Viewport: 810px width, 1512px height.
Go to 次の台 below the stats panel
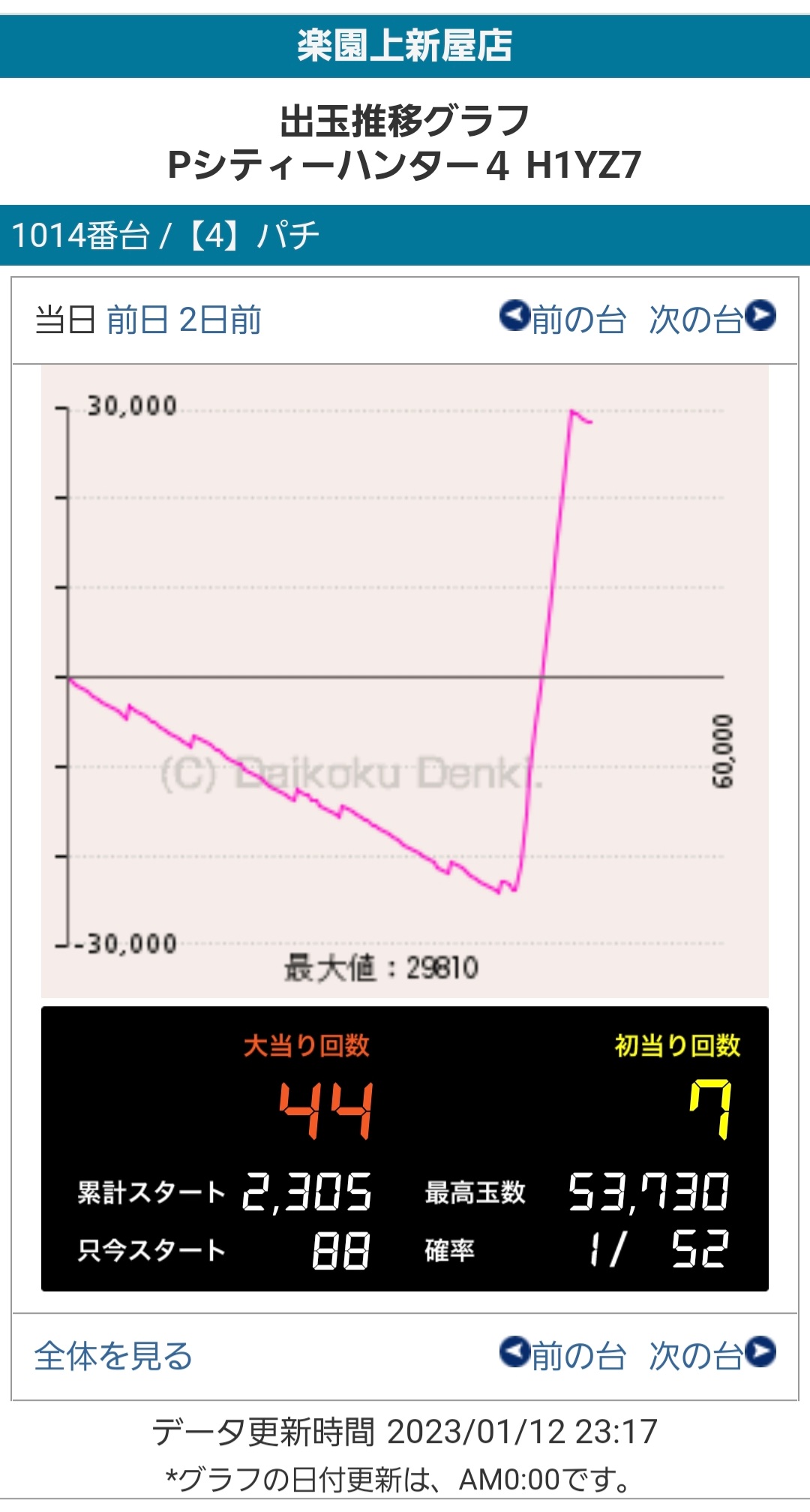click(x=712, y=1355)
